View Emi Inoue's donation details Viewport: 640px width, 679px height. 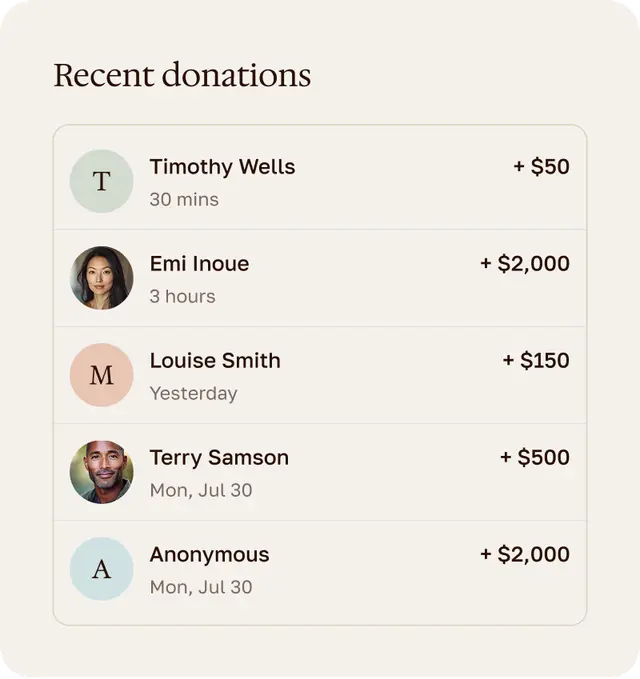click(320, 278)
